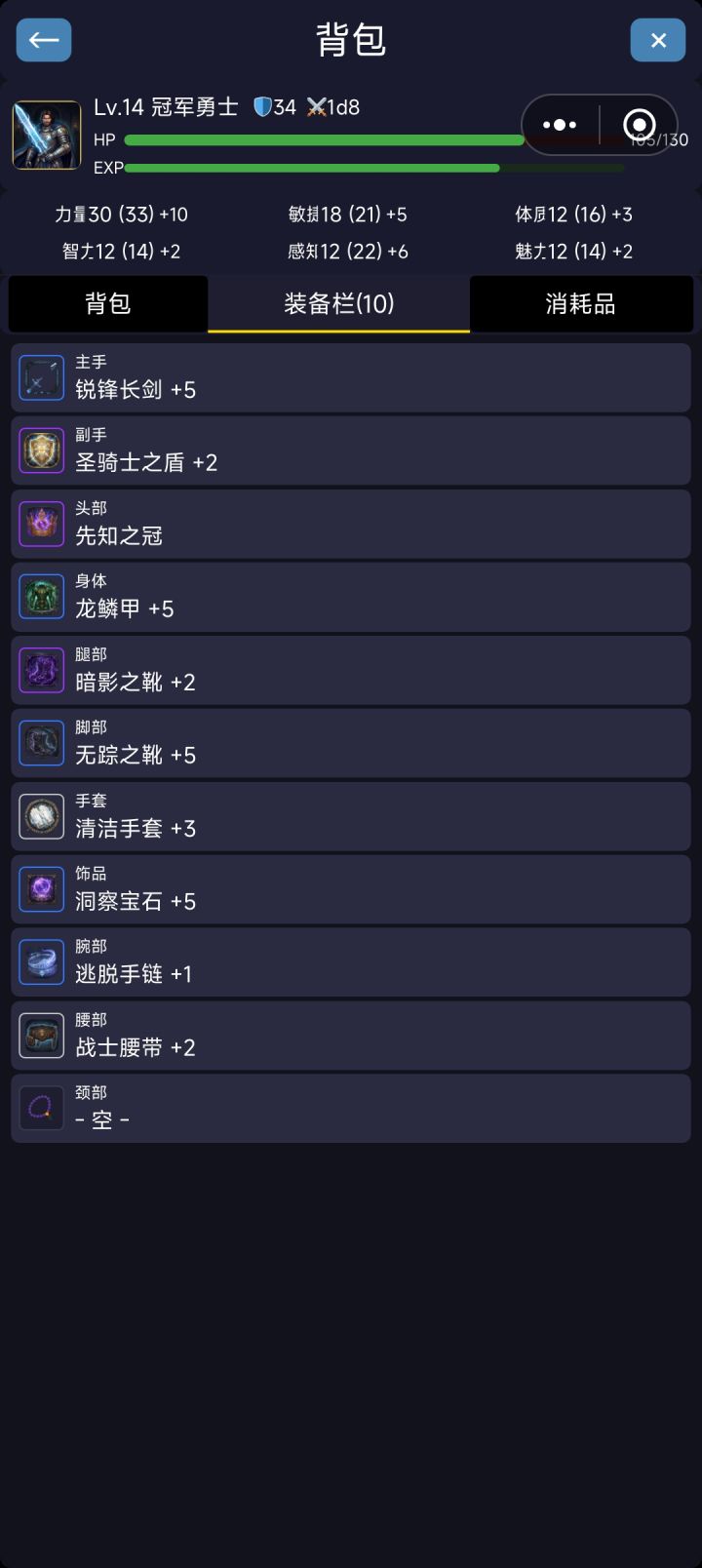This screenshot has width=702, height=1568.
Task: Click the 先知之冠 helmet icon
Action: click(41, 524)
